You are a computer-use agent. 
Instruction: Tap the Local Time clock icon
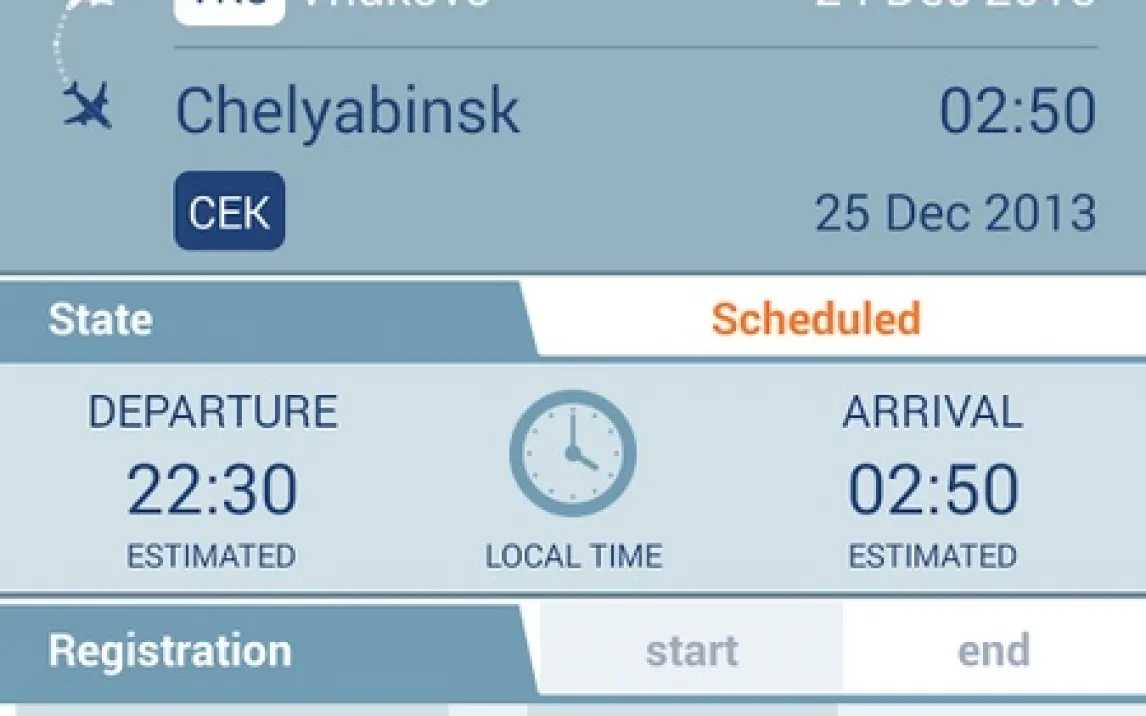tap(572, 453)
